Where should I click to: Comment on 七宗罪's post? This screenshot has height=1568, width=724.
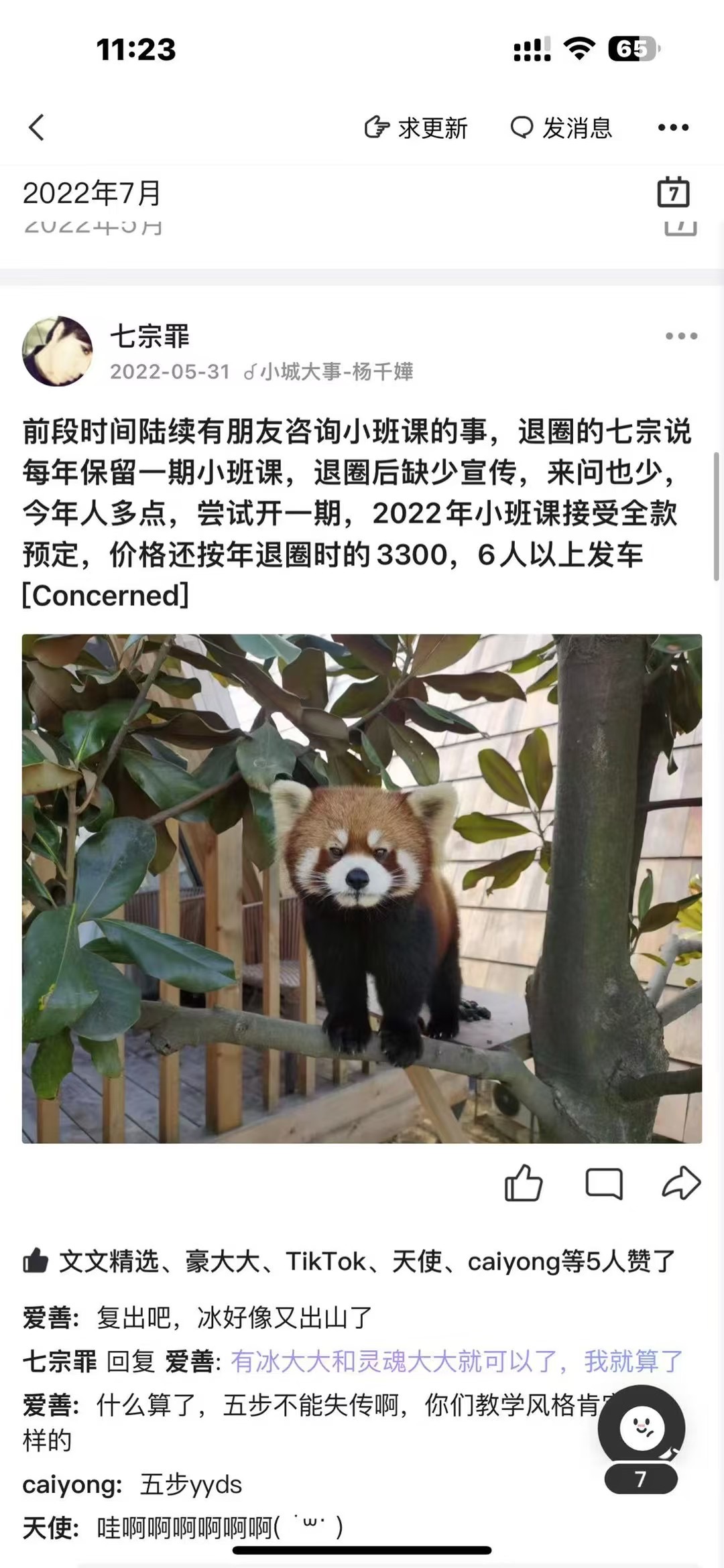pos(603,1183)
